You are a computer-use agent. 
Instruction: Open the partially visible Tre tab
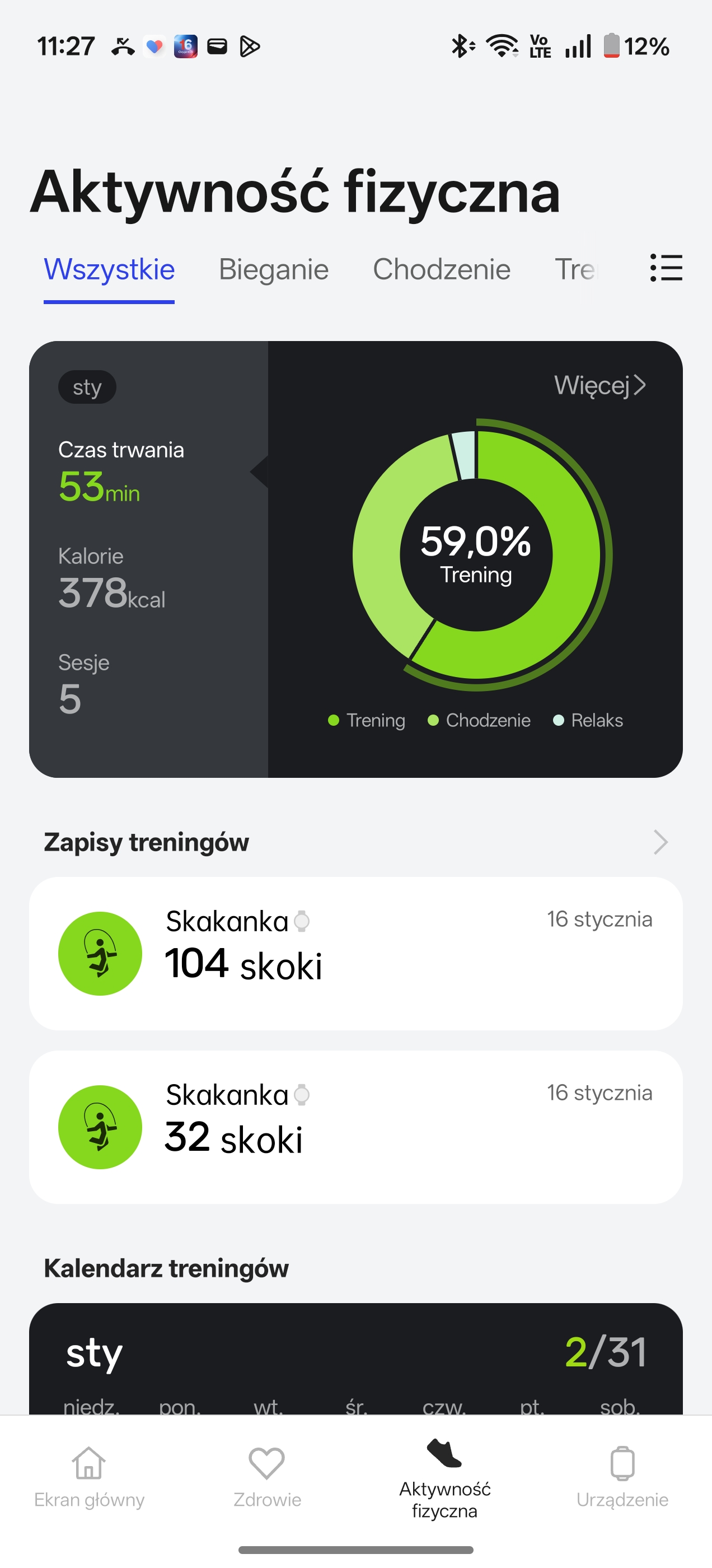[575, 269]
